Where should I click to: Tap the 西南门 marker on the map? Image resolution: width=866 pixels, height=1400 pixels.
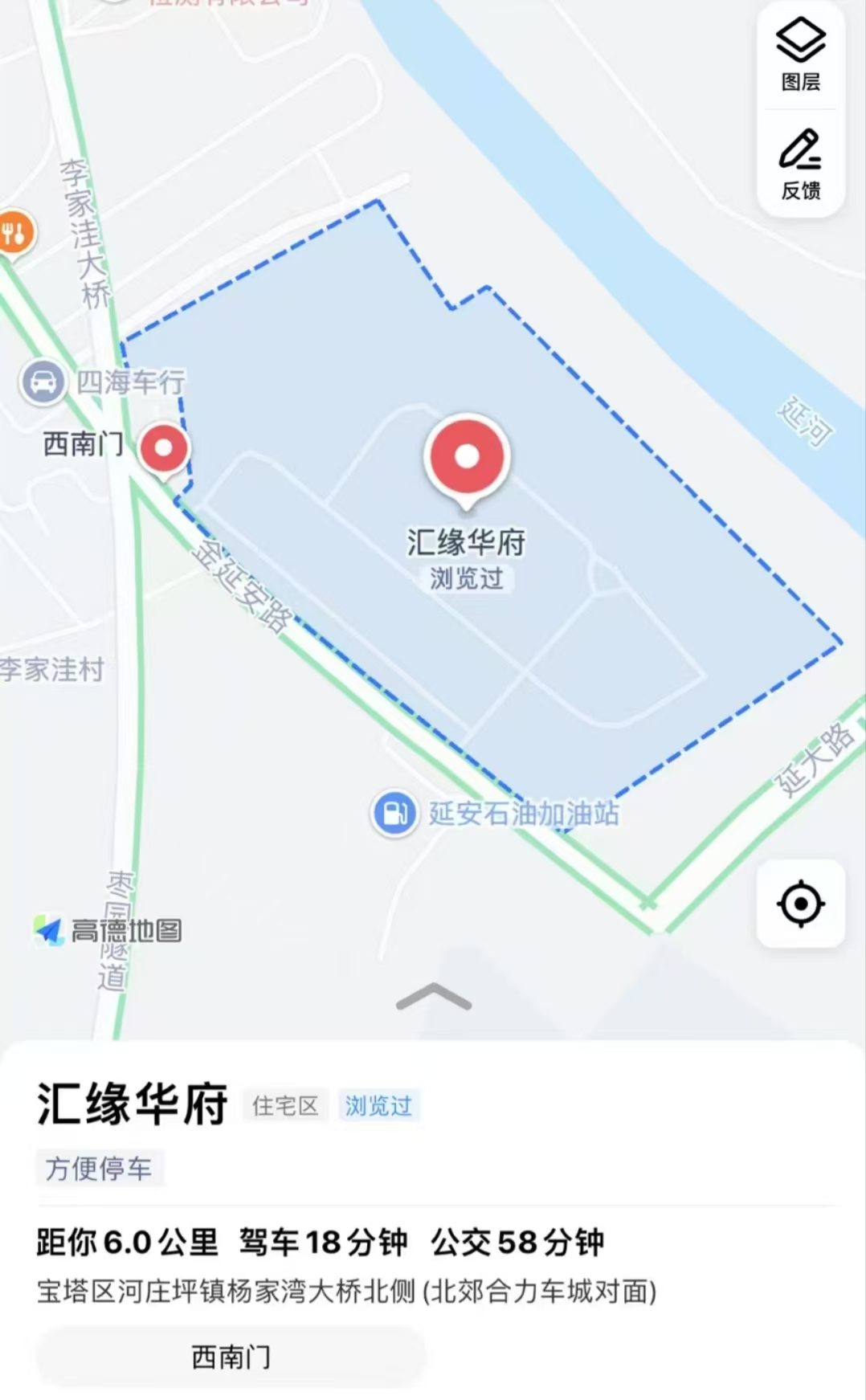tap(164, 449)
